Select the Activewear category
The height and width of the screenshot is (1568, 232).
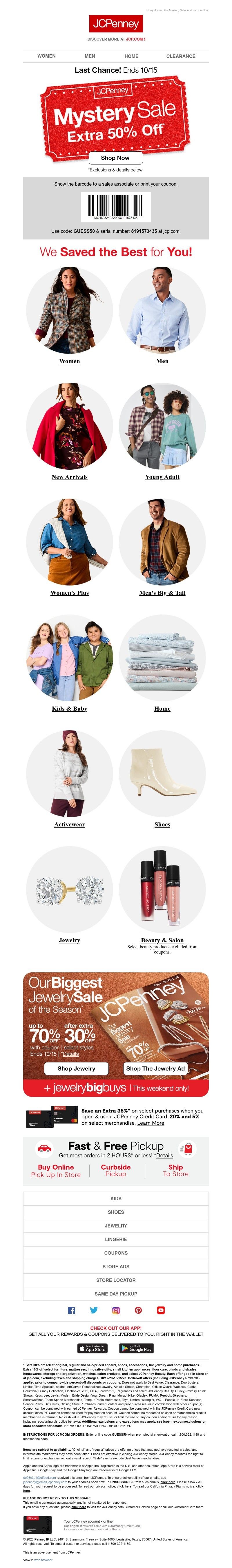69,825
